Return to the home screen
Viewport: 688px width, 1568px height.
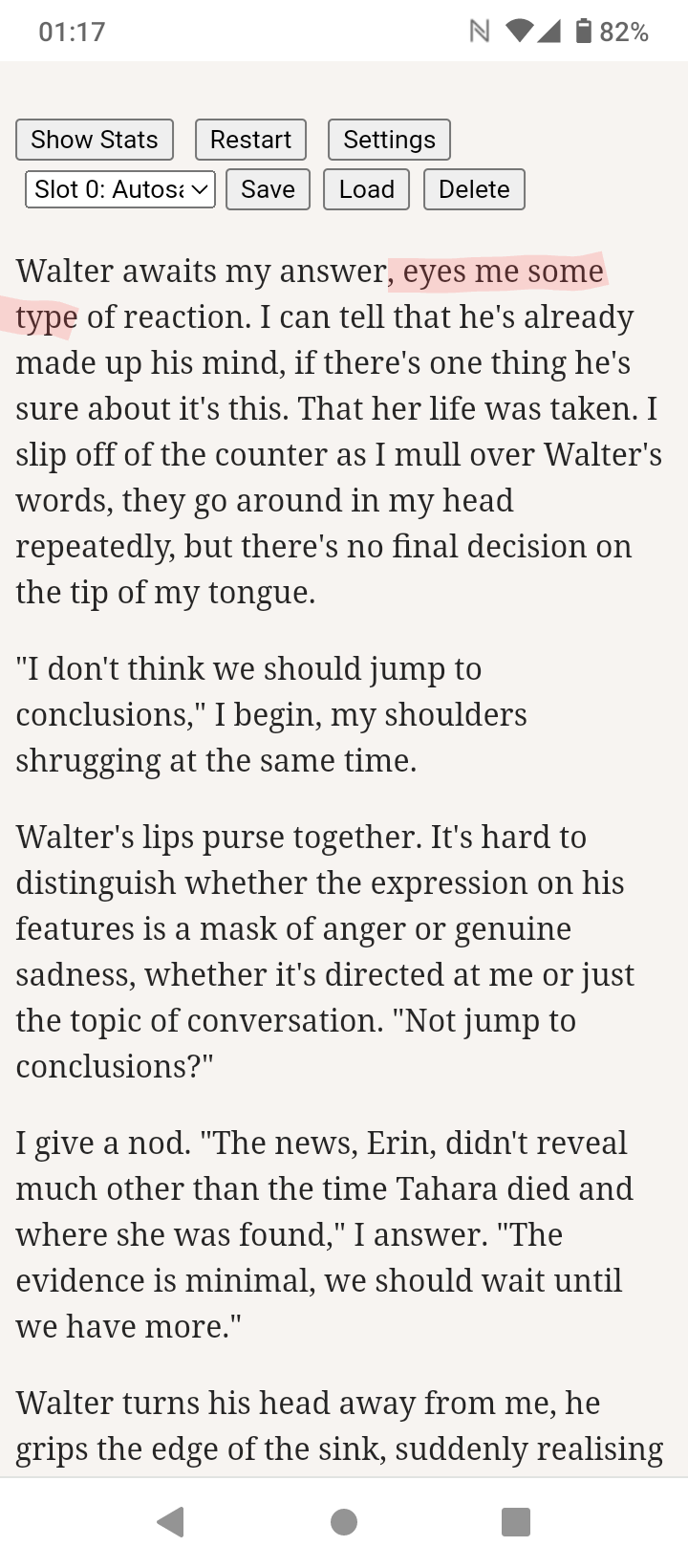click(x=344, y=1521)
